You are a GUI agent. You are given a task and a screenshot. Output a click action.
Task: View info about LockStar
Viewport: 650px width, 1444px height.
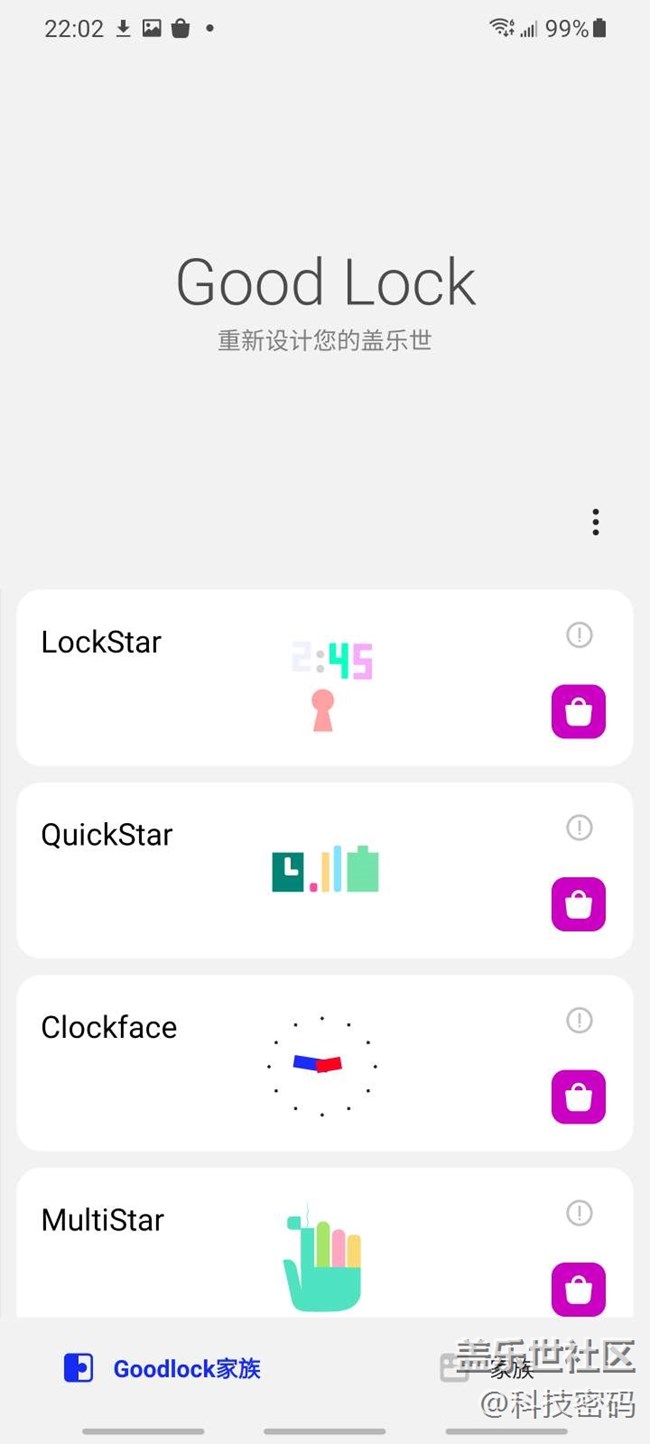(579, 635)
